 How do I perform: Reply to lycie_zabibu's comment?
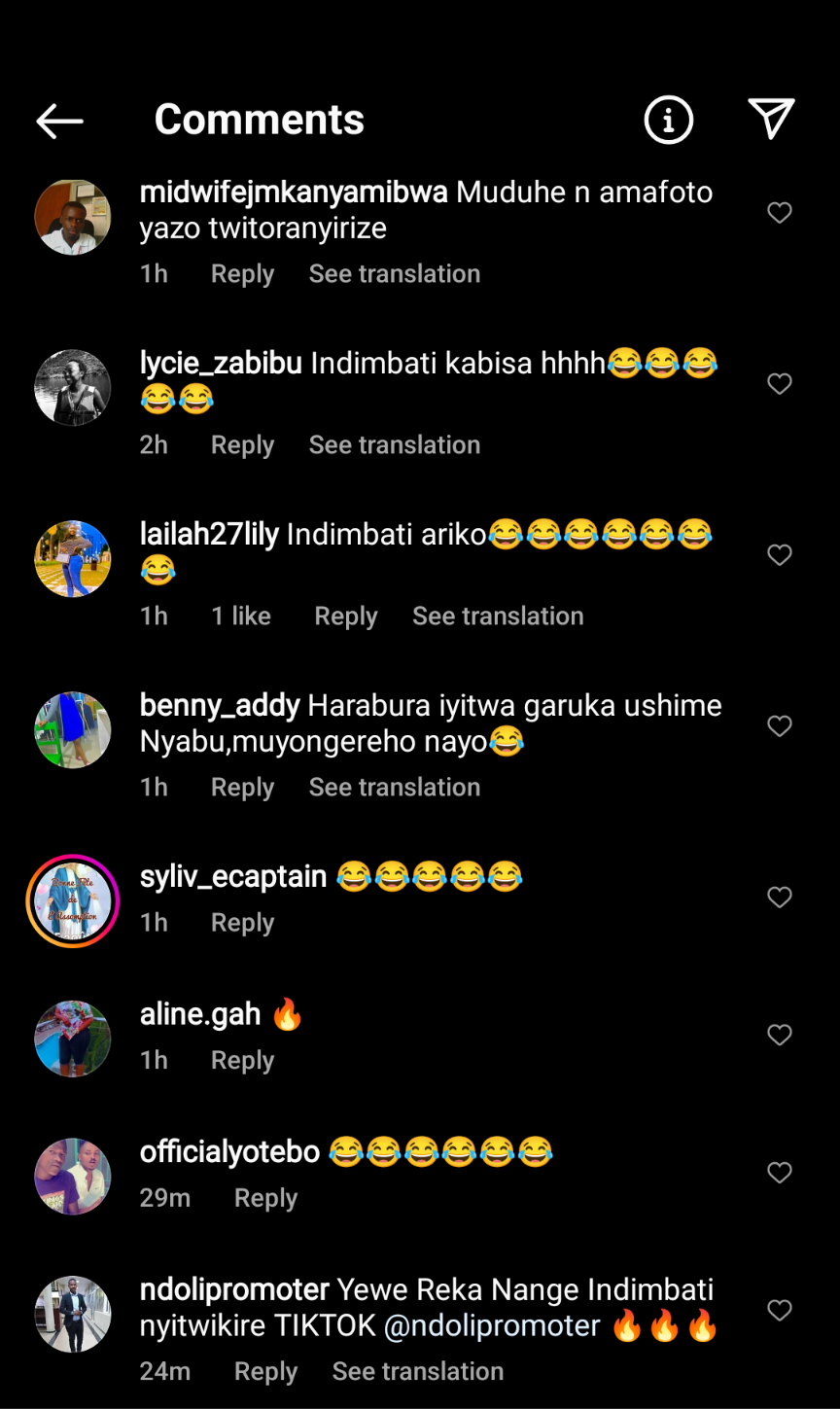(x=242, y=445)
